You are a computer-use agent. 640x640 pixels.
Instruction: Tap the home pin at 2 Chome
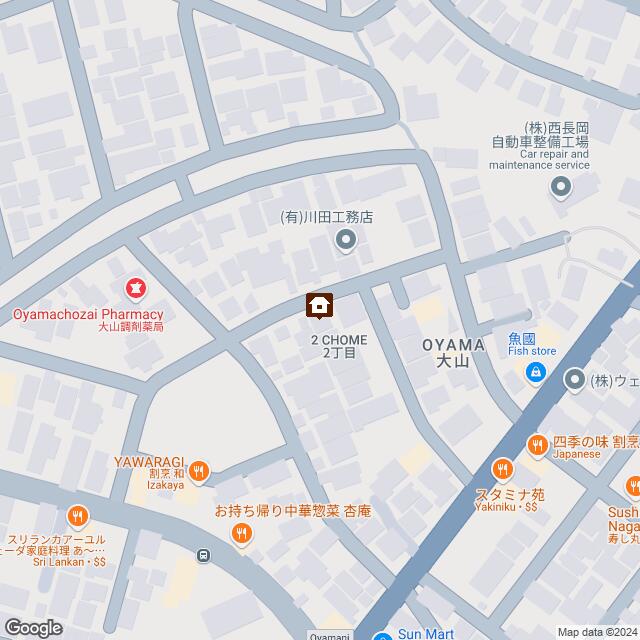click(x=319, y=303)
